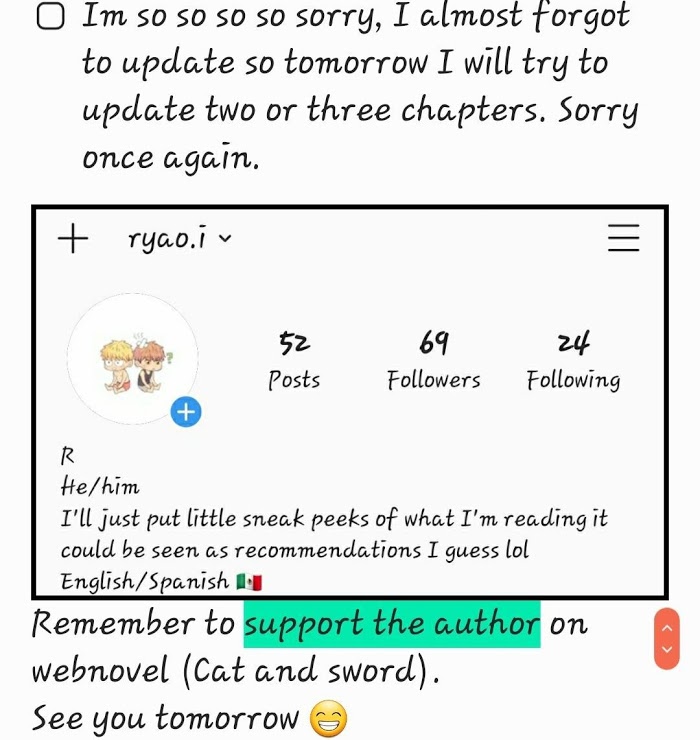The height and width of the screenshot is (740, 700).
Task: Open the embedded ryao.i profile picture
Action: (x=133, y=359)
